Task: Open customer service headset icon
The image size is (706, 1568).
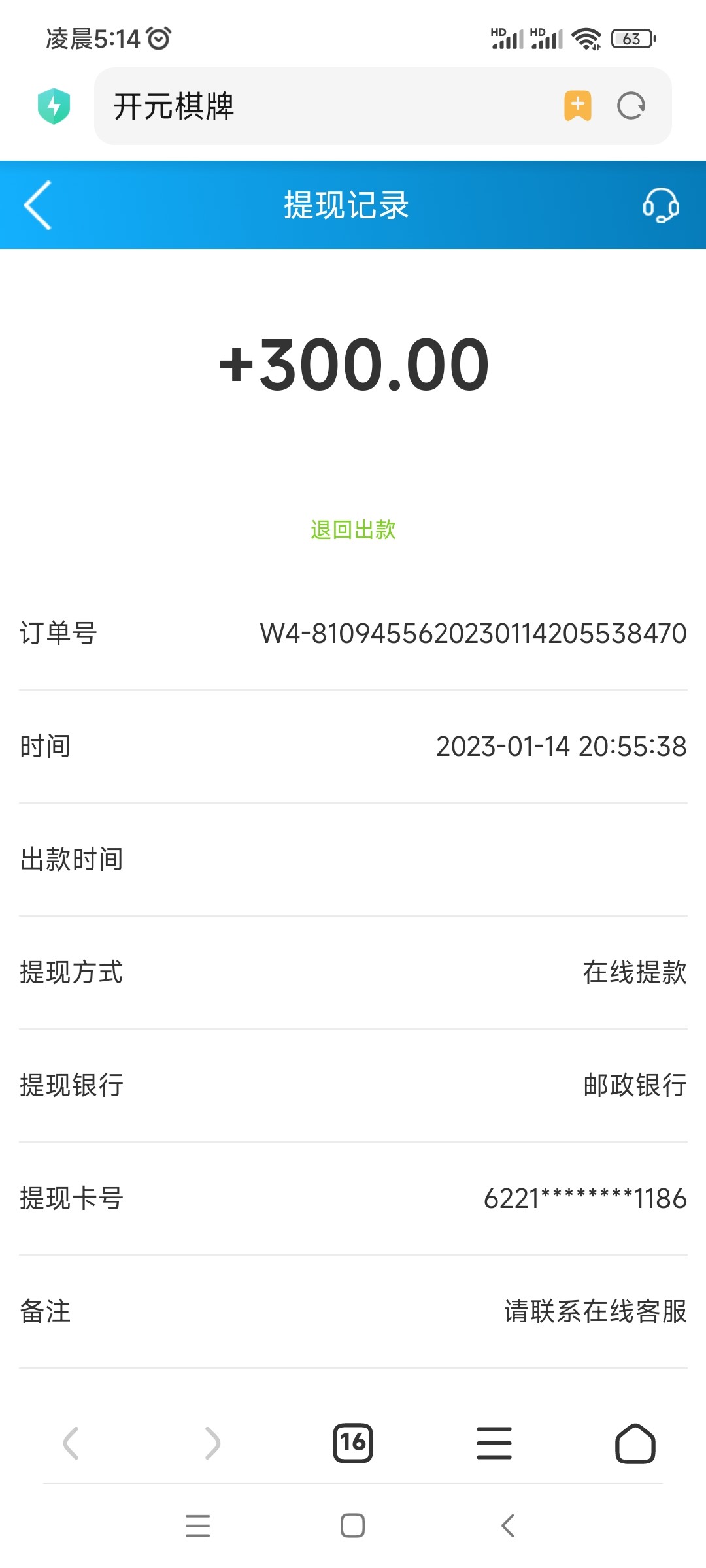Action: tap(660, 205)
